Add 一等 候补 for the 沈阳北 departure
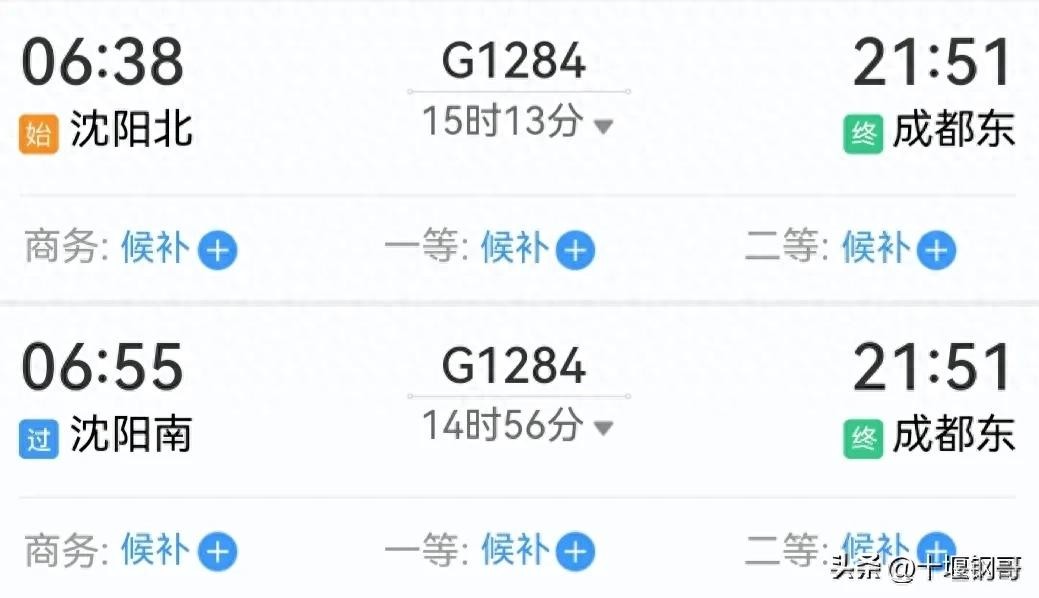Image resolution: width=1039 pixels, height=598 pixels. coord(575,250)
